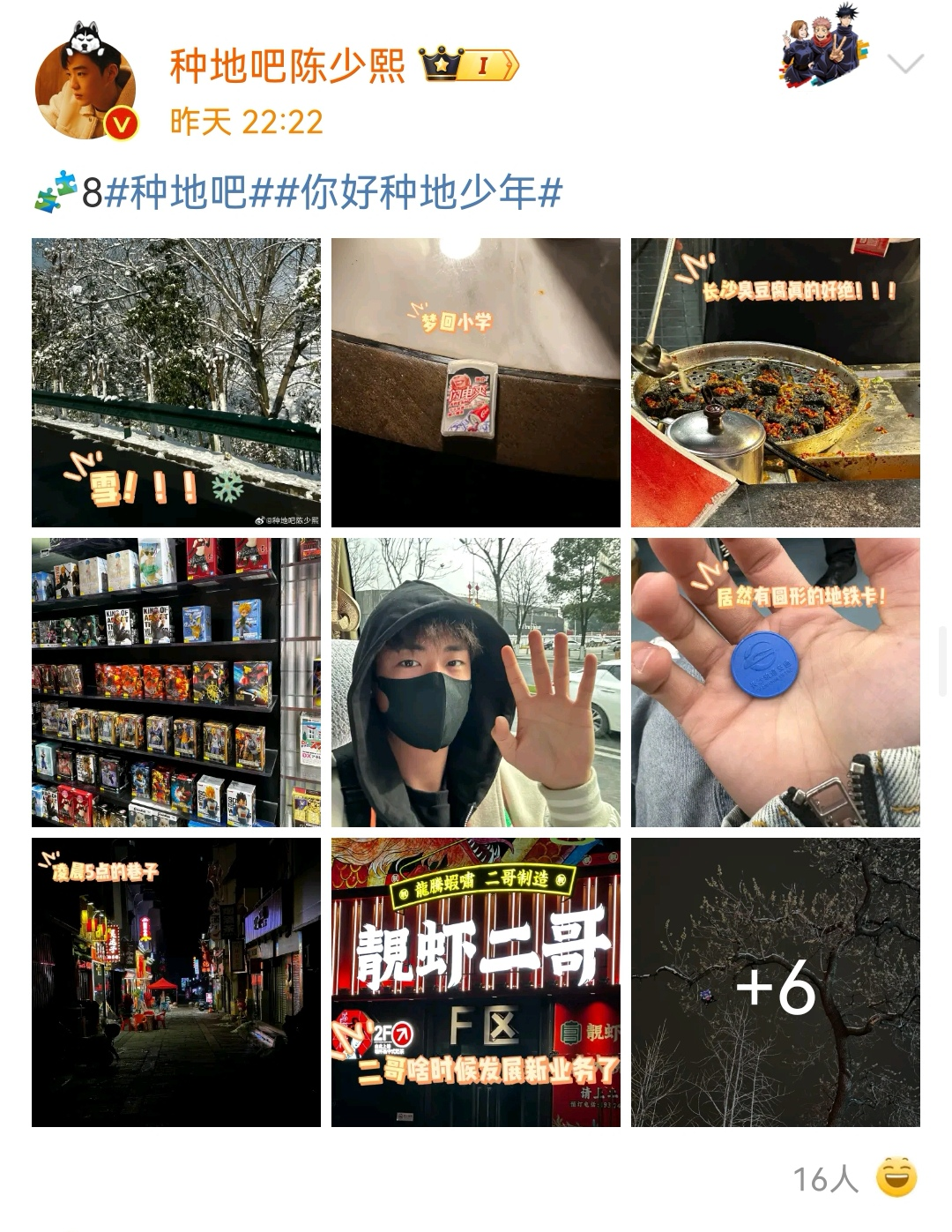This screenshot has height=1232, width=952.
Task: Open the 长沙臭豆腐 stinky tofu photo
Action: 776,383
